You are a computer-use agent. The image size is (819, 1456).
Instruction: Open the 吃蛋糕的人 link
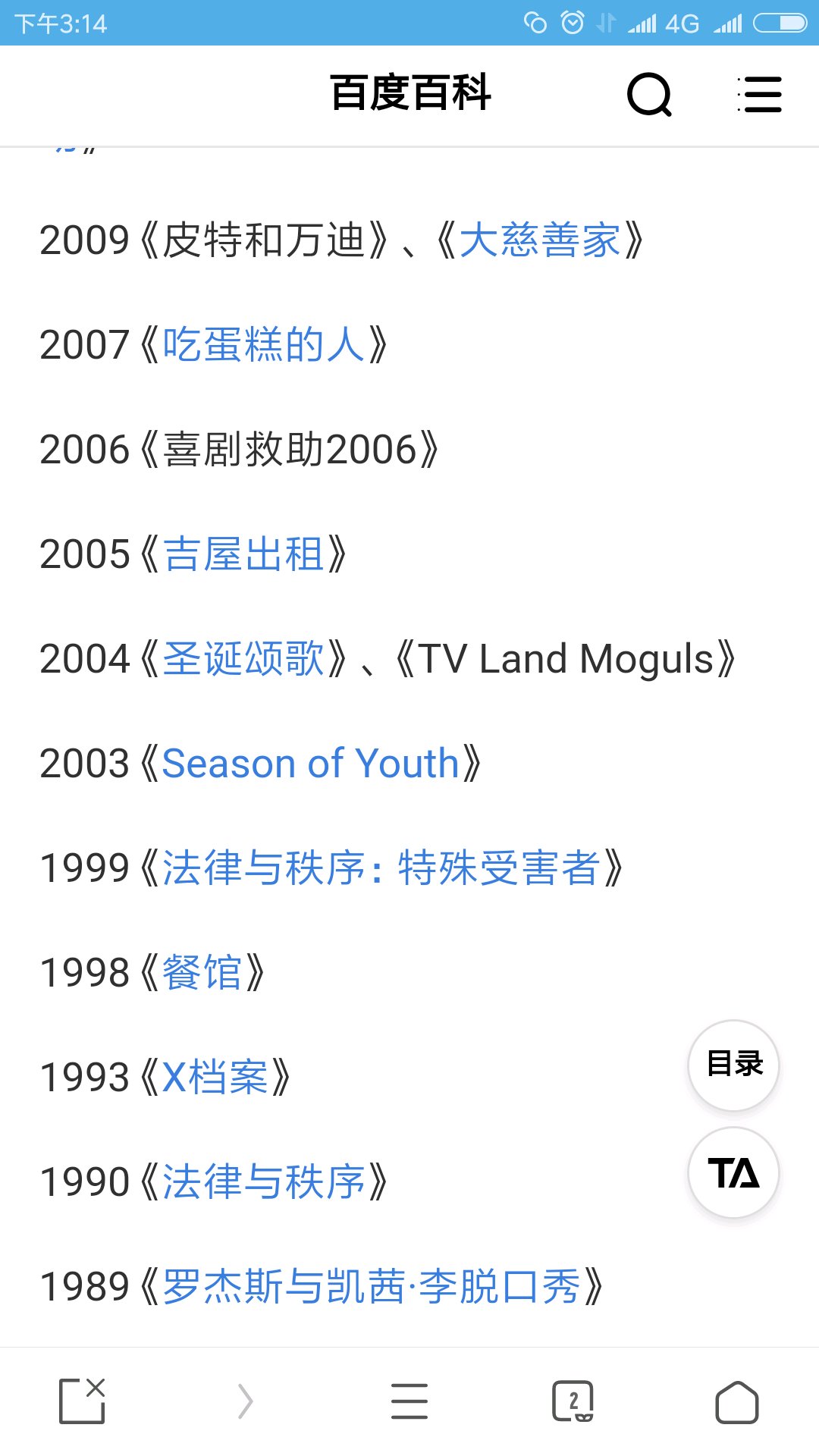[264, 345]
